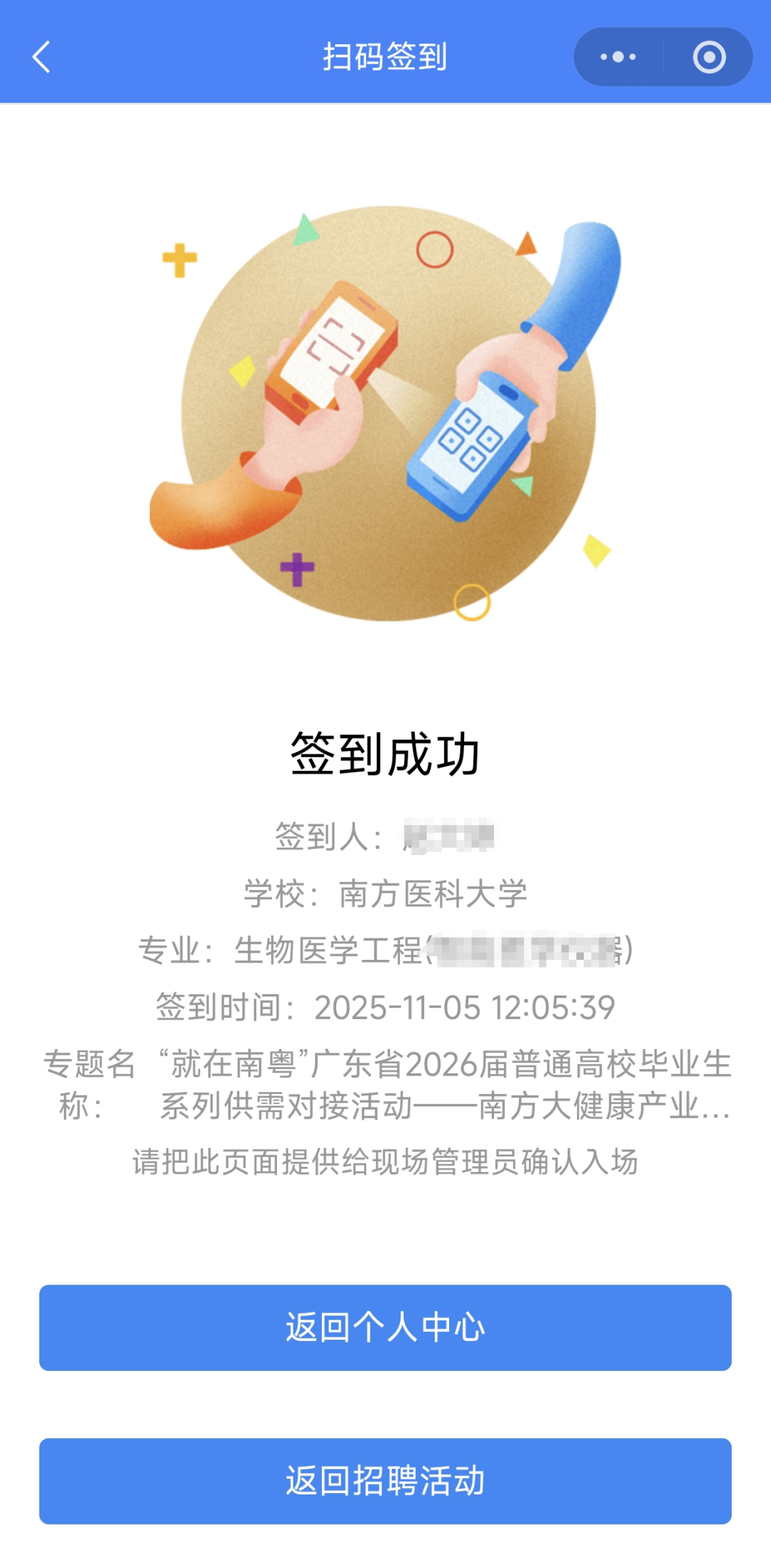The width and height of the screenshot is (771, 1568).
Task: Click the purple plus decoration in the illustration
Action: [x=296, y=567]
